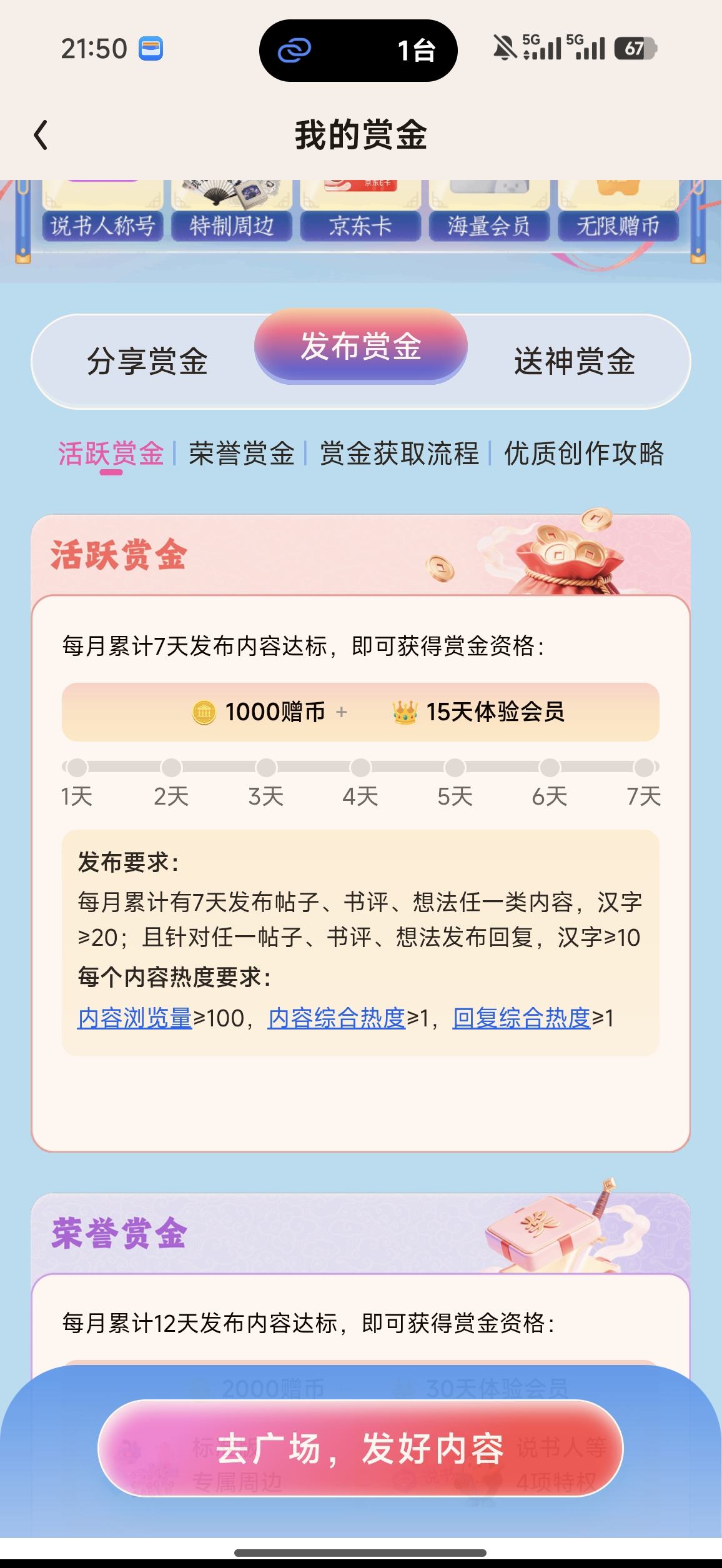Jump to the 活跃赏金 section
This screenshot has height=1568, width=722.
click(x=111, y=454)
